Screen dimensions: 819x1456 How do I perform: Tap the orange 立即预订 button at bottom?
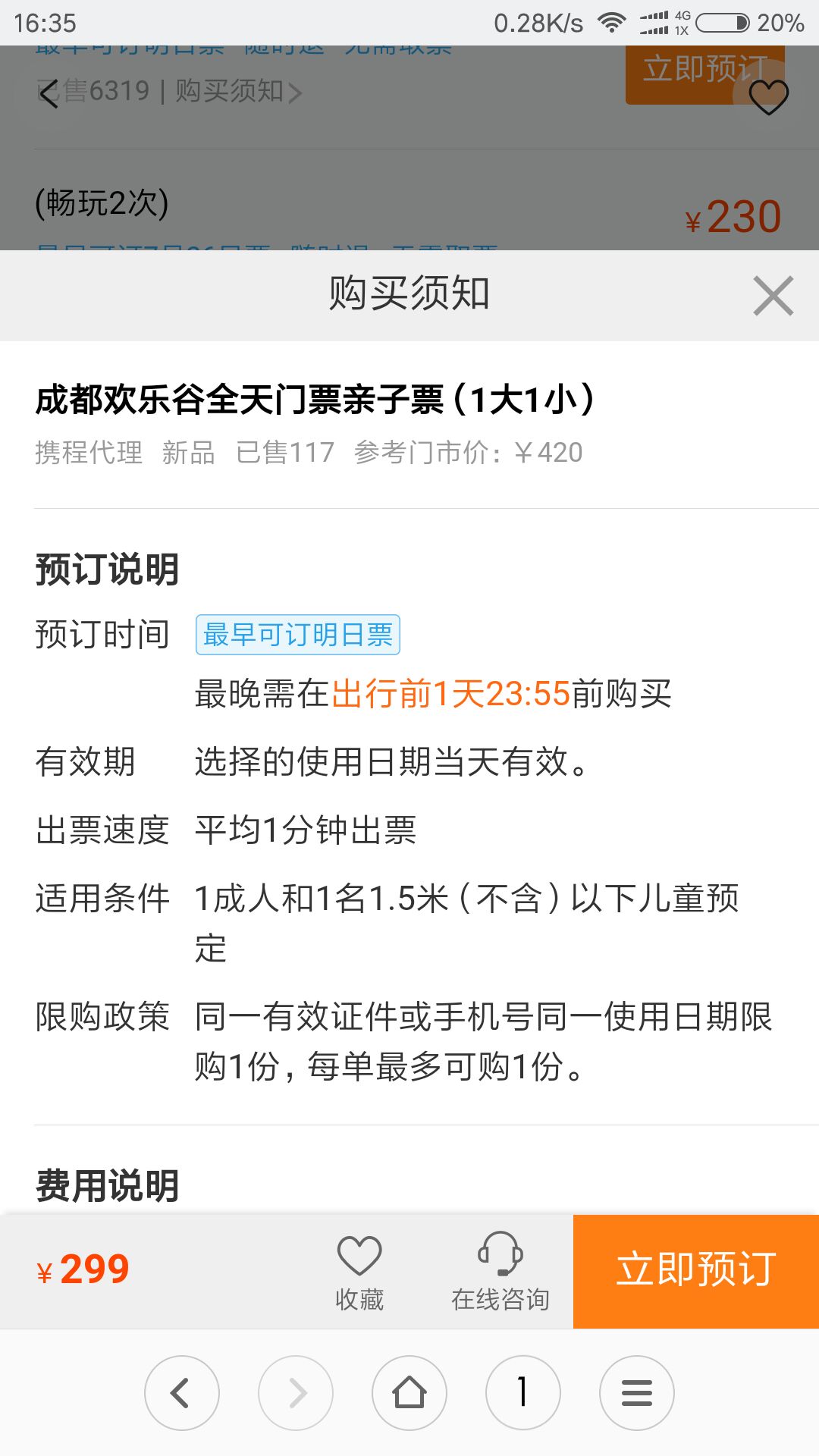click(x=696, y=1271)
